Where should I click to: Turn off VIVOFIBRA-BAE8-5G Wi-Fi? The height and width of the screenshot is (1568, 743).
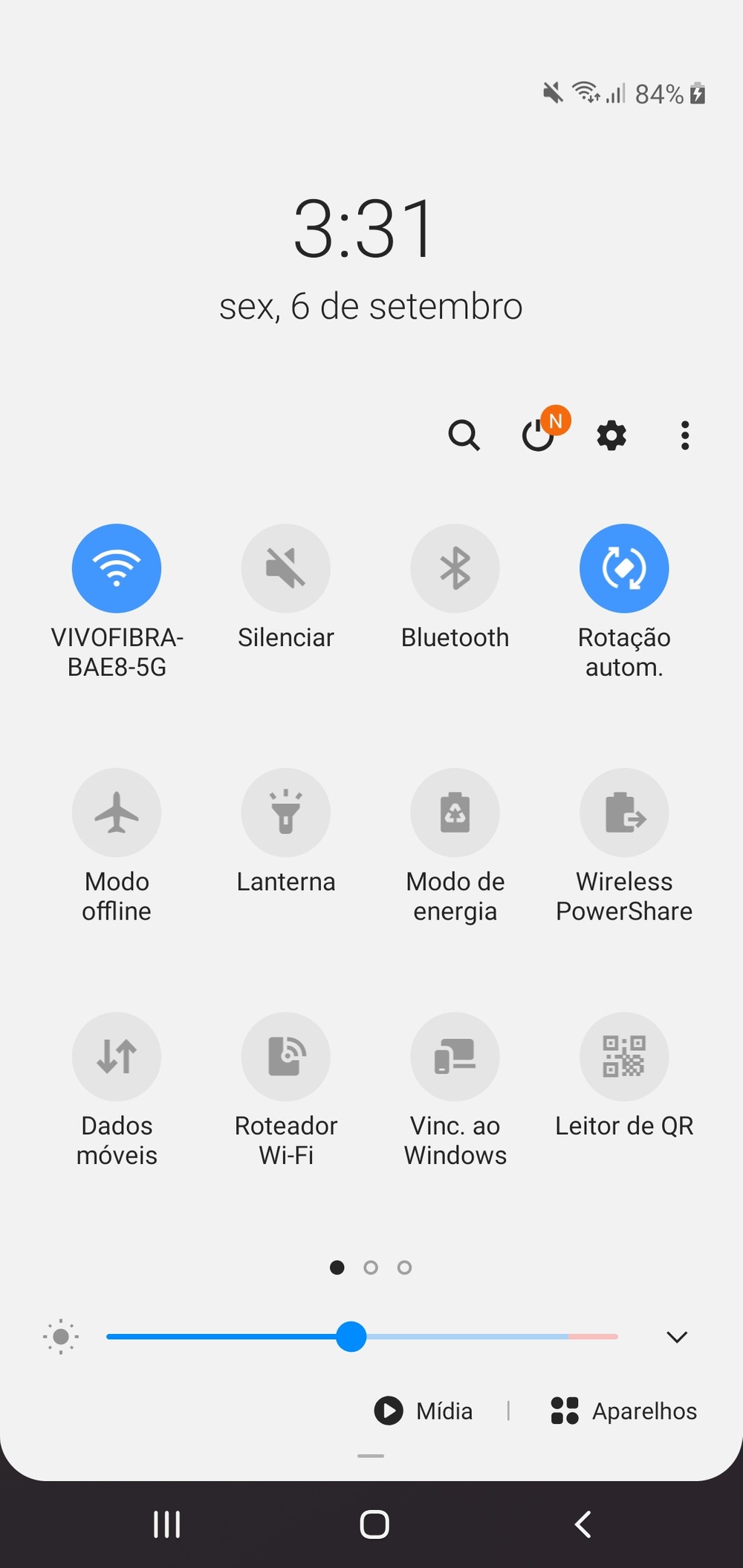coord(117,568)
